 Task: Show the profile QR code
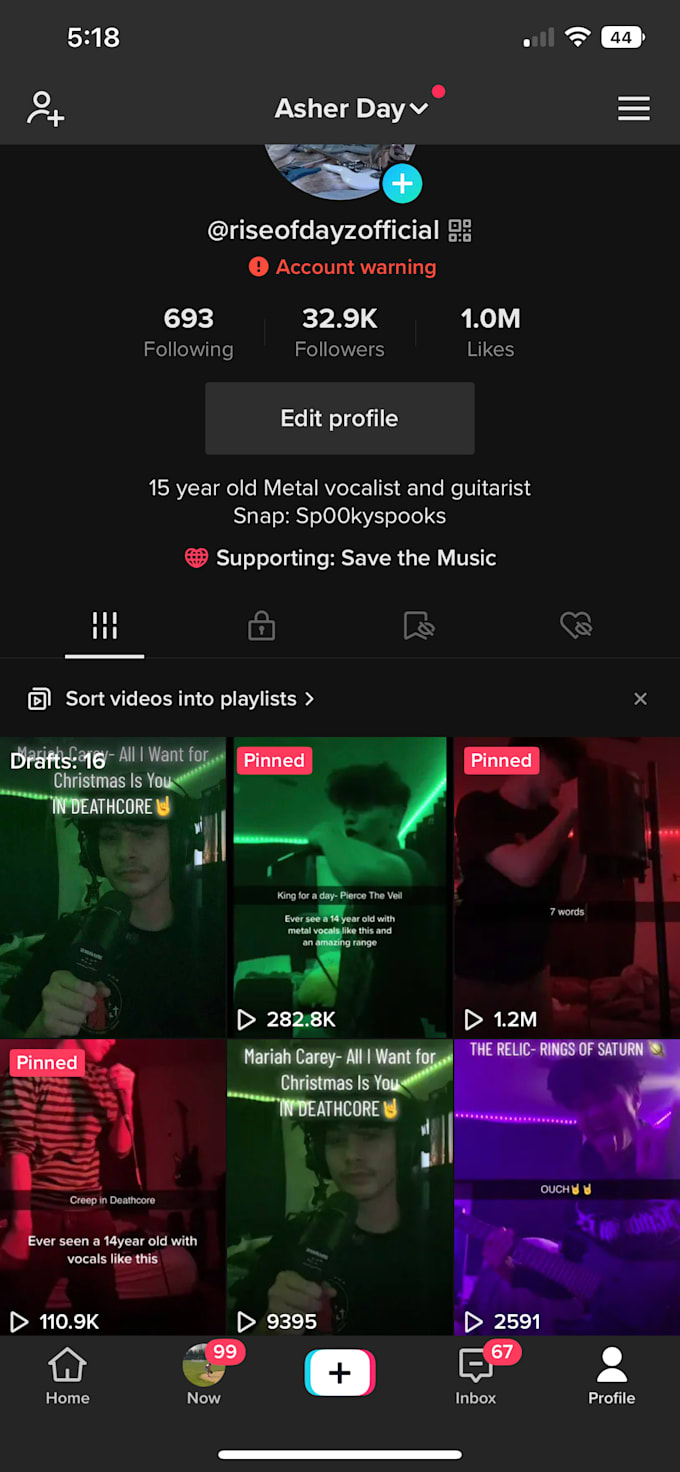460,231
